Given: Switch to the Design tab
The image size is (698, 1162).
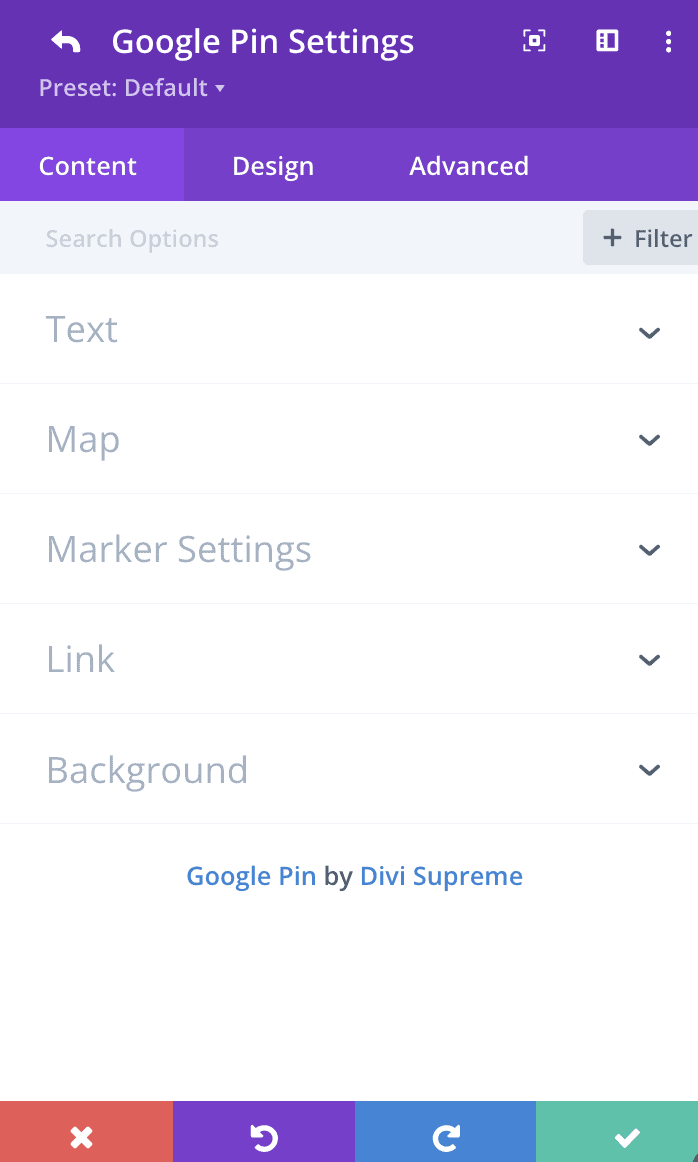Looking at the screenshot, I should pos(273,165).
